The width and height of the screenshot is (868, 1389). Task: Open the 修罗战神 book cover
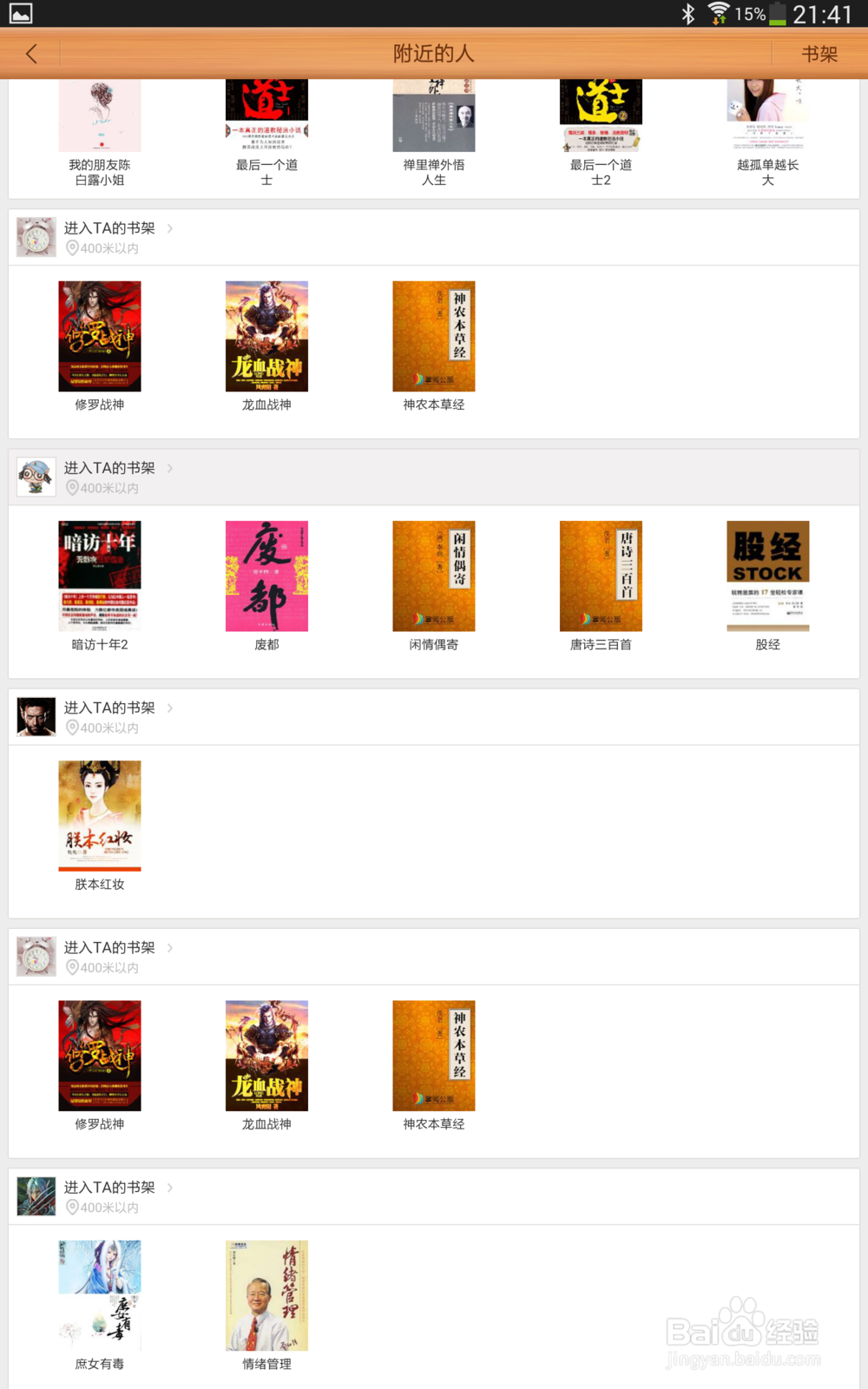click(99, 336)
